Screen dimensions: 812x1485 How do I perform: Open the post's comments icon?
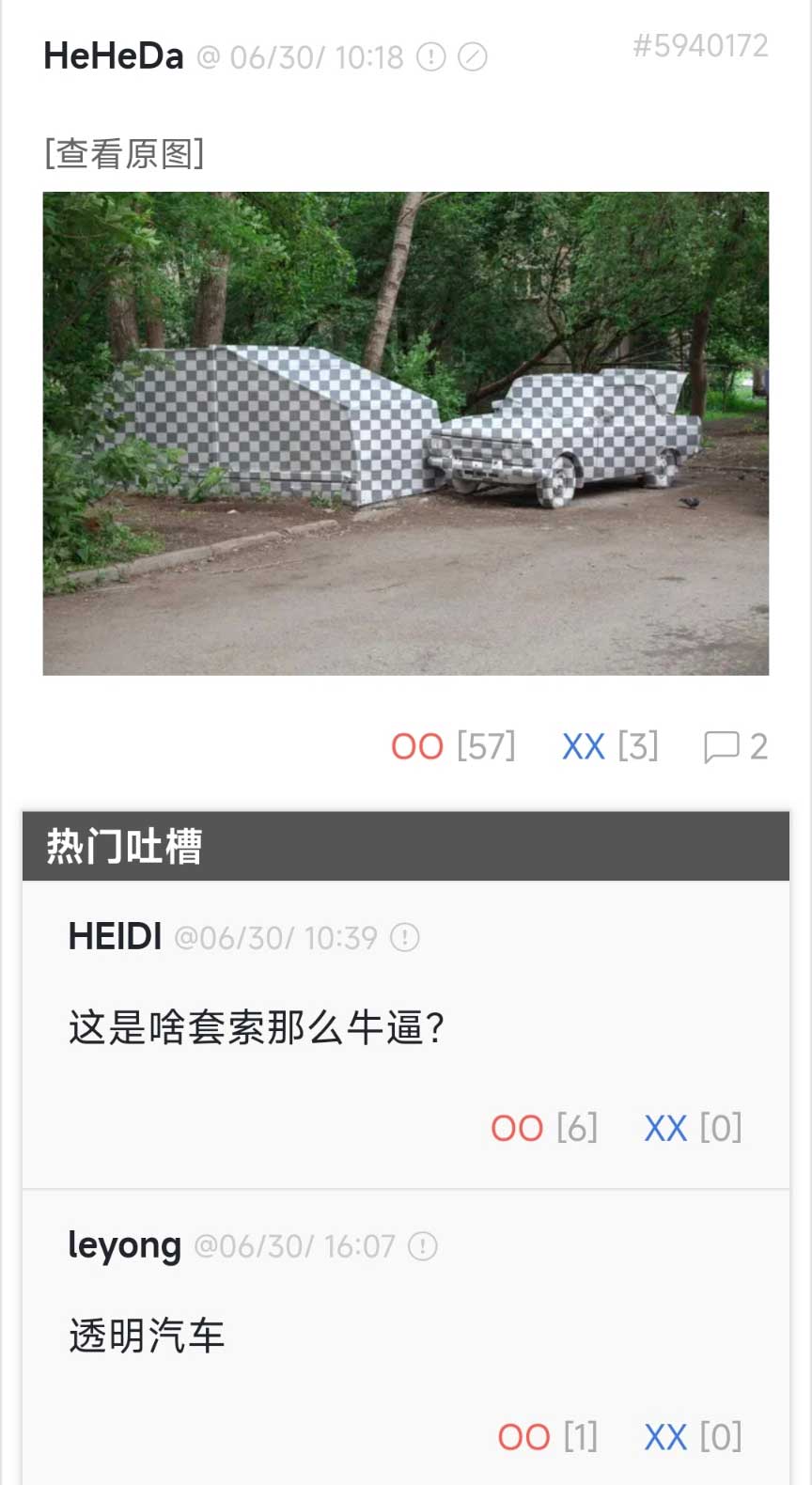[735, 747]
